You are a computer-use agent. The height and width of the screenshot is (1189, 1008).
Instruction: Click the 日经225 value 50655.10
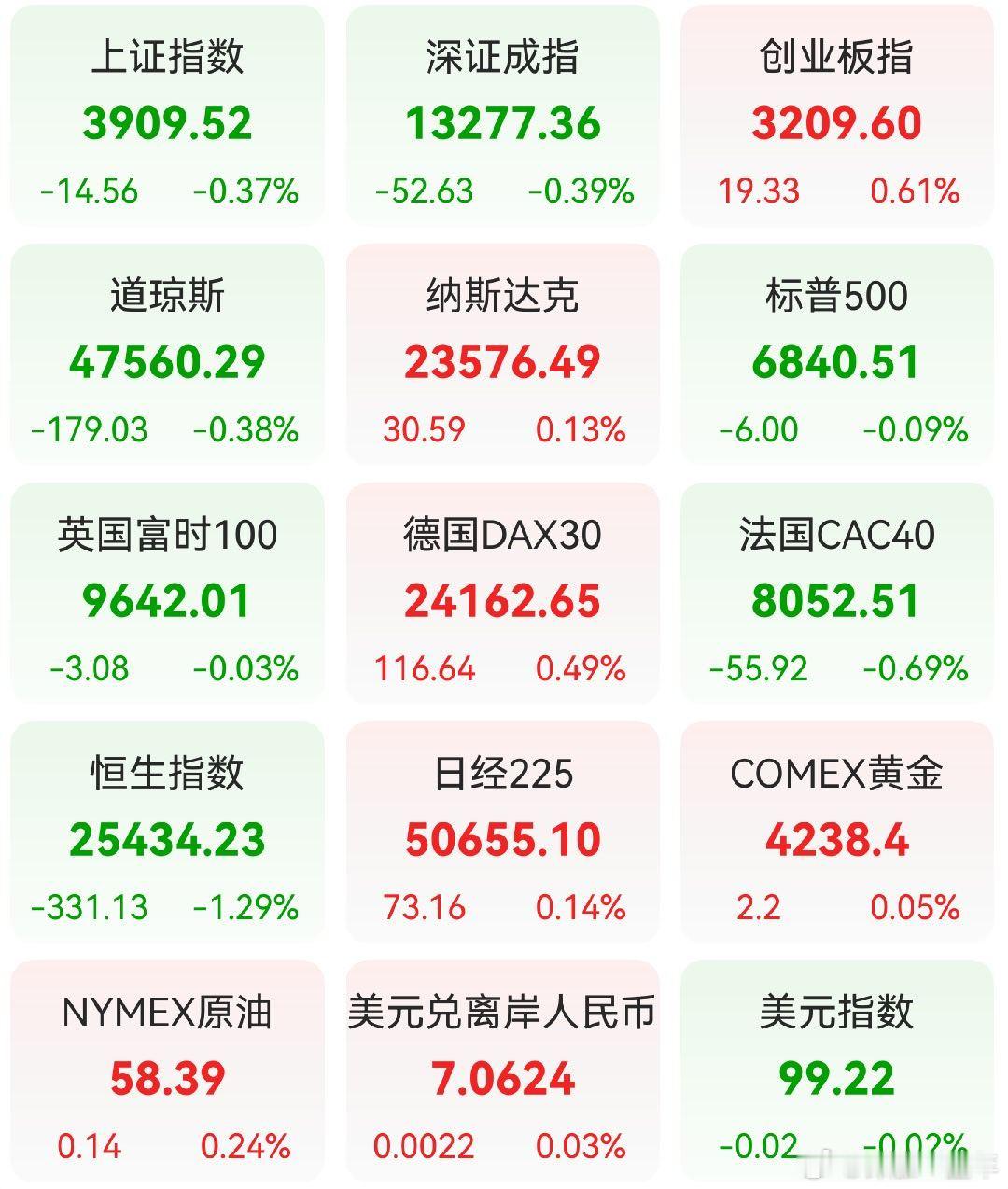(504, 840)
